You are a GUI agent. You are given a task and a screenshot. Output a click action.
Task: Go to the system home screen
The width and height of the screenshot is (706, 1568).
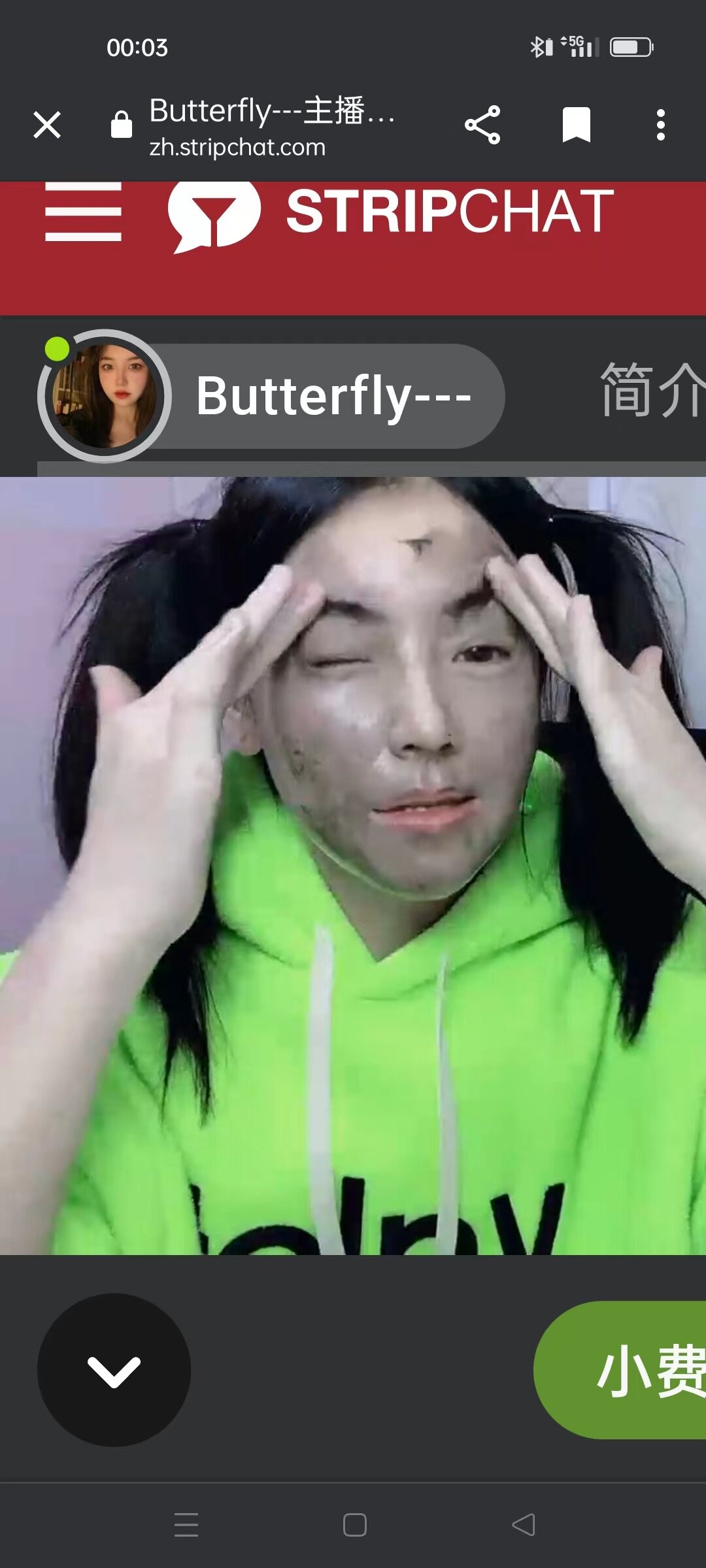pos(354,1524)
